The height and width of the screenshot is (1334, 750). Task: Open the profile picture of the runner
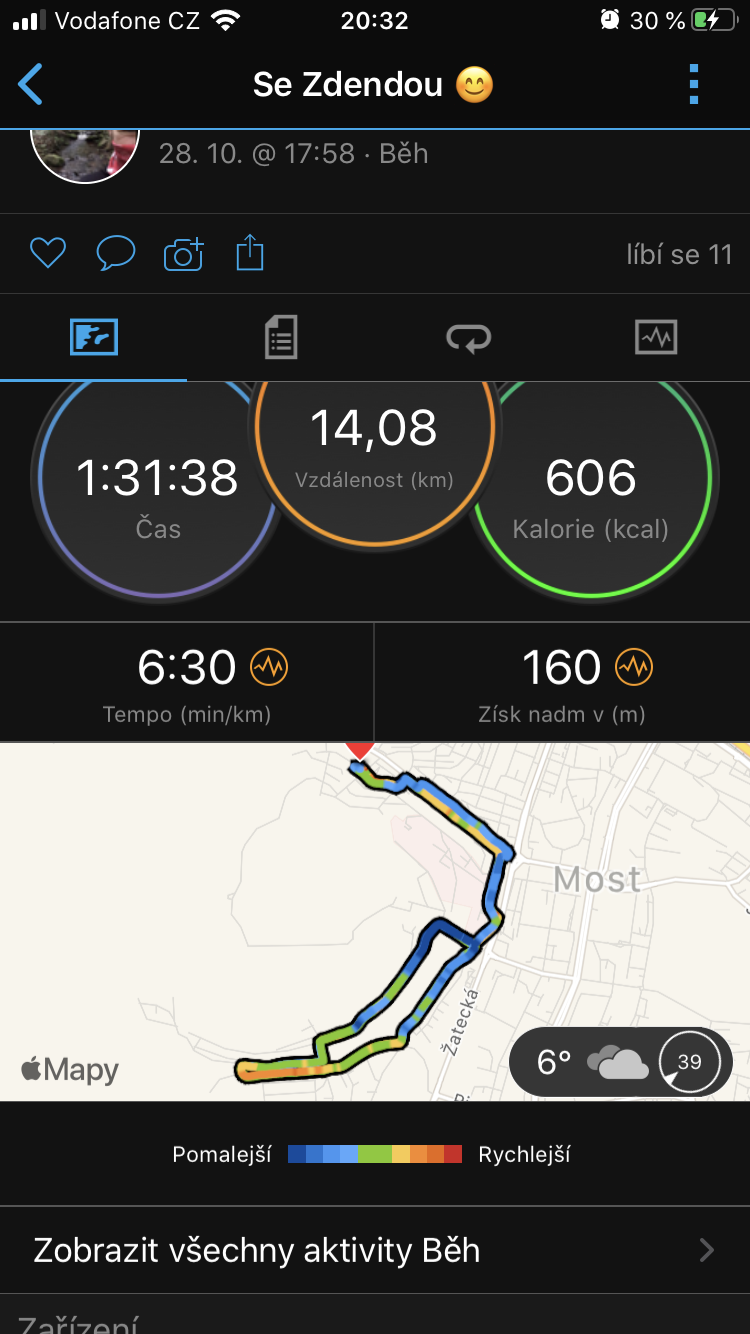click(x=85, y=154)
